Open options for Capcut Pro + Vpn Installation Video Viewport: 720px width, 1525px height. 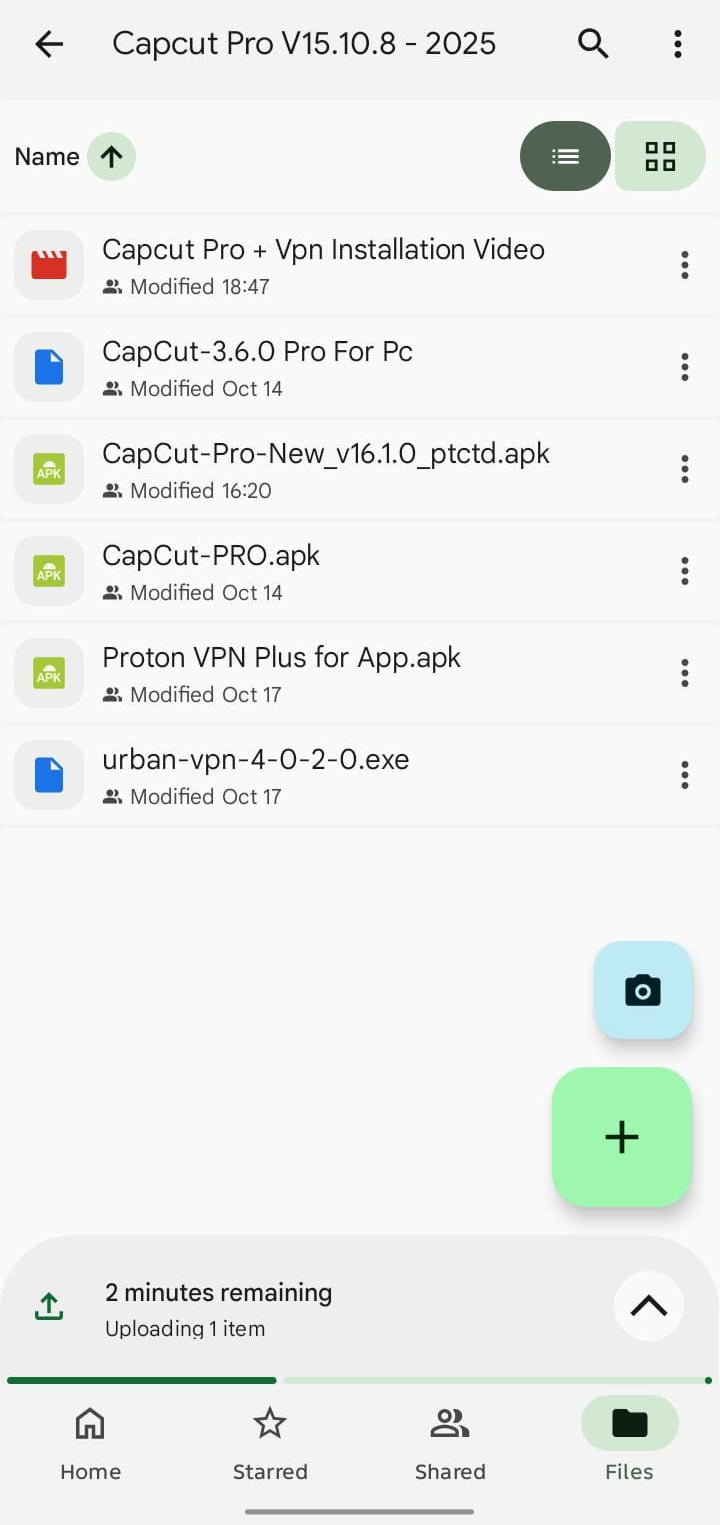[685, 265]
